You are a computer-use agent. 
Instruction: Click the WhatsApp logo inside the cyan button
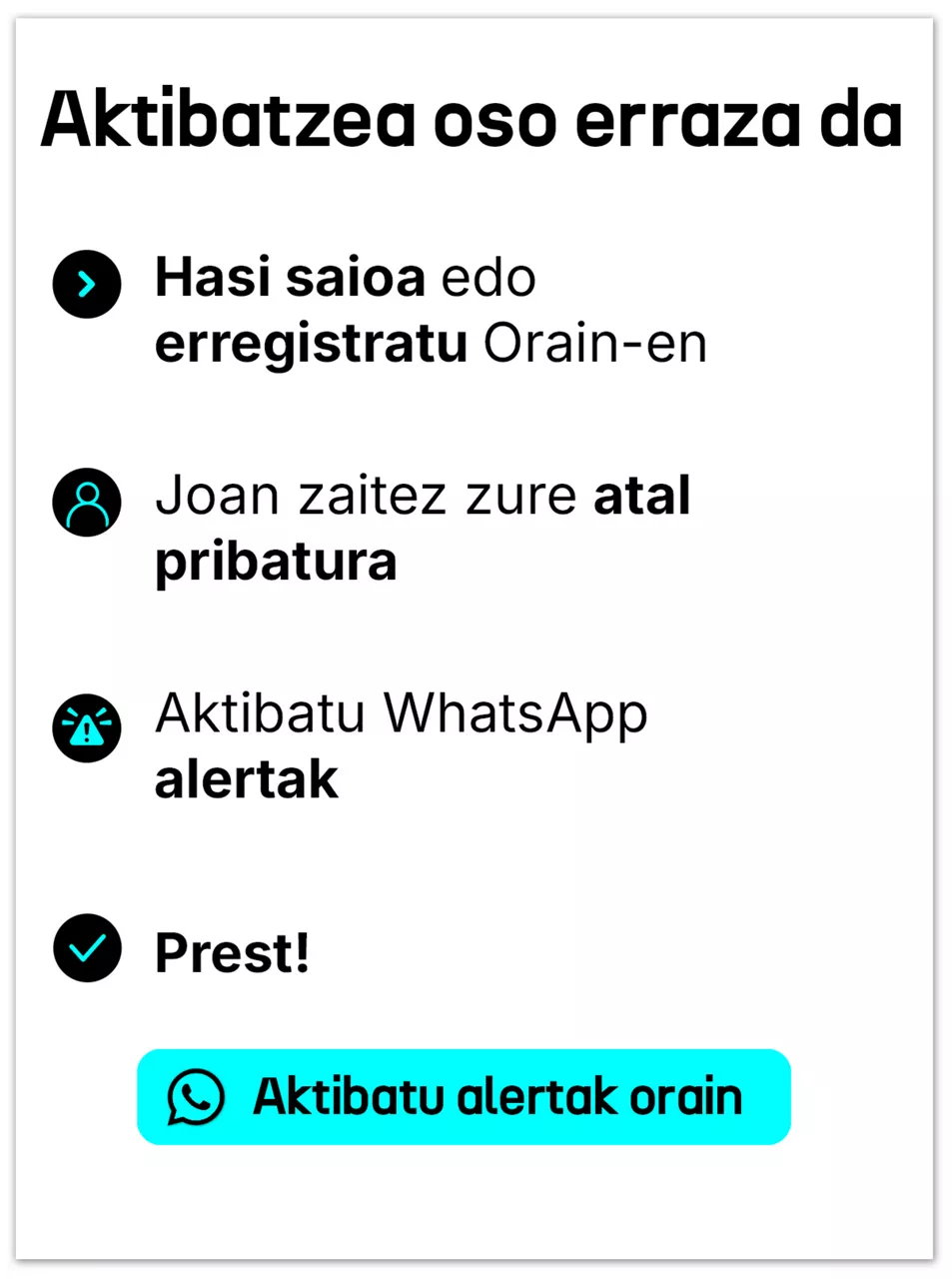tap(196, 1096)
